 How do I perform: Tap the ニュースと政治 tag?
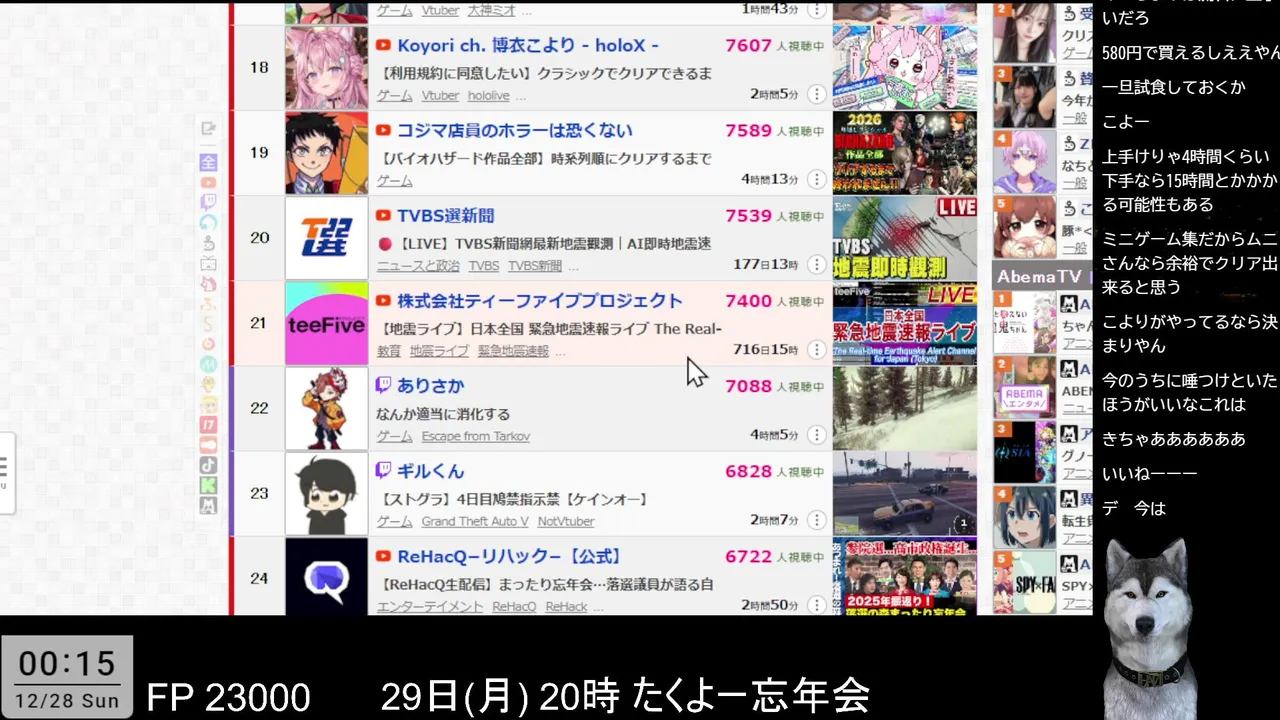pos(418,266)
